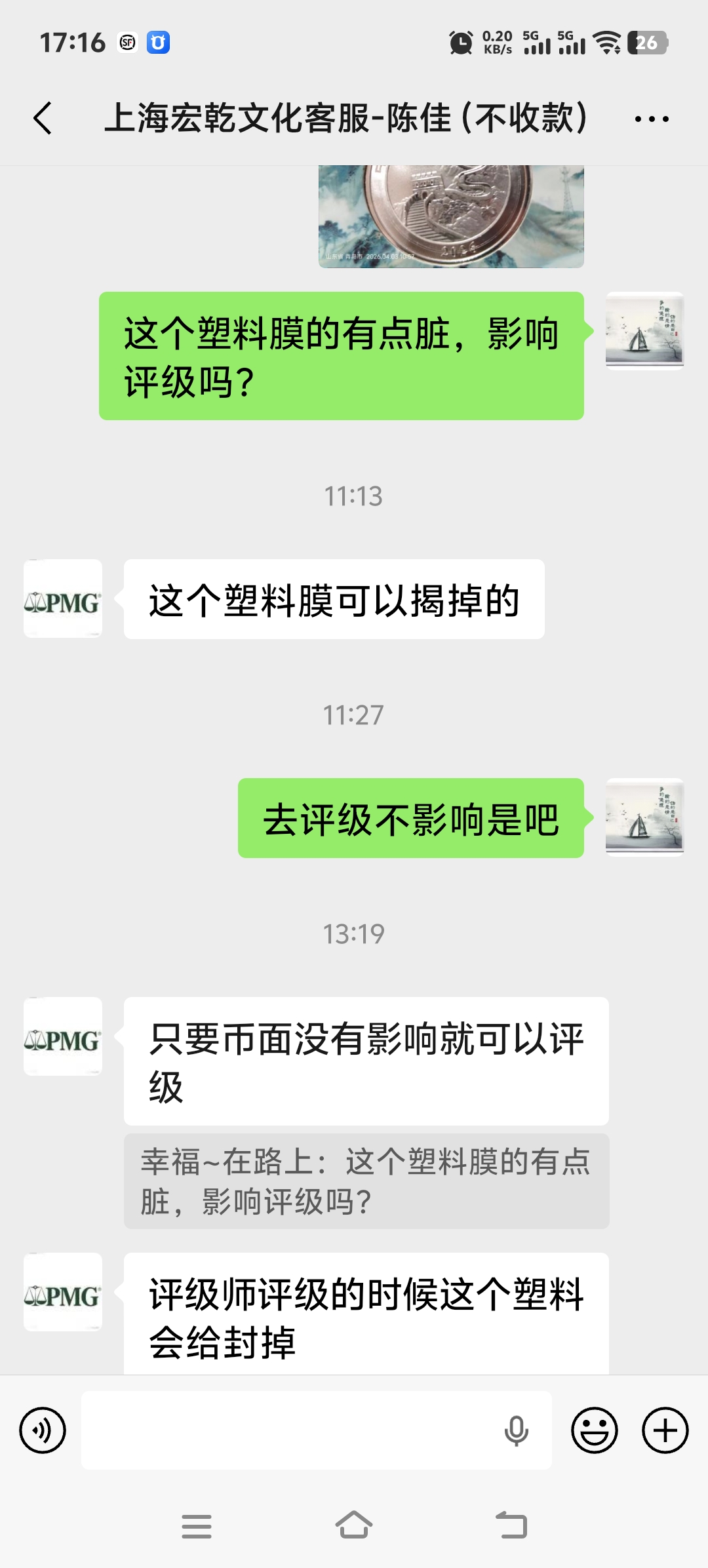Go to the system home screen

[354, 1526]
